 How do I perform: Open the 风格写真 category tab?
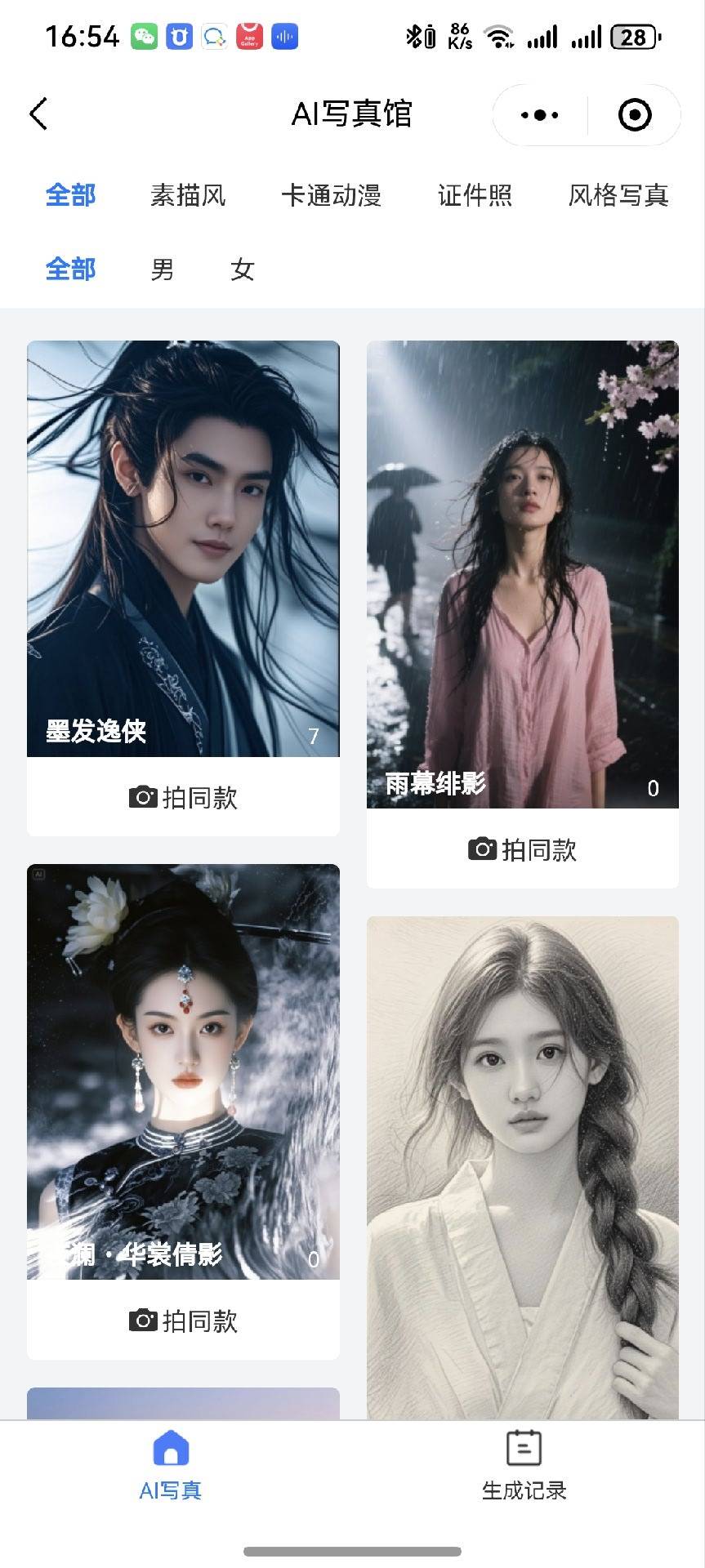coord(618,196)
